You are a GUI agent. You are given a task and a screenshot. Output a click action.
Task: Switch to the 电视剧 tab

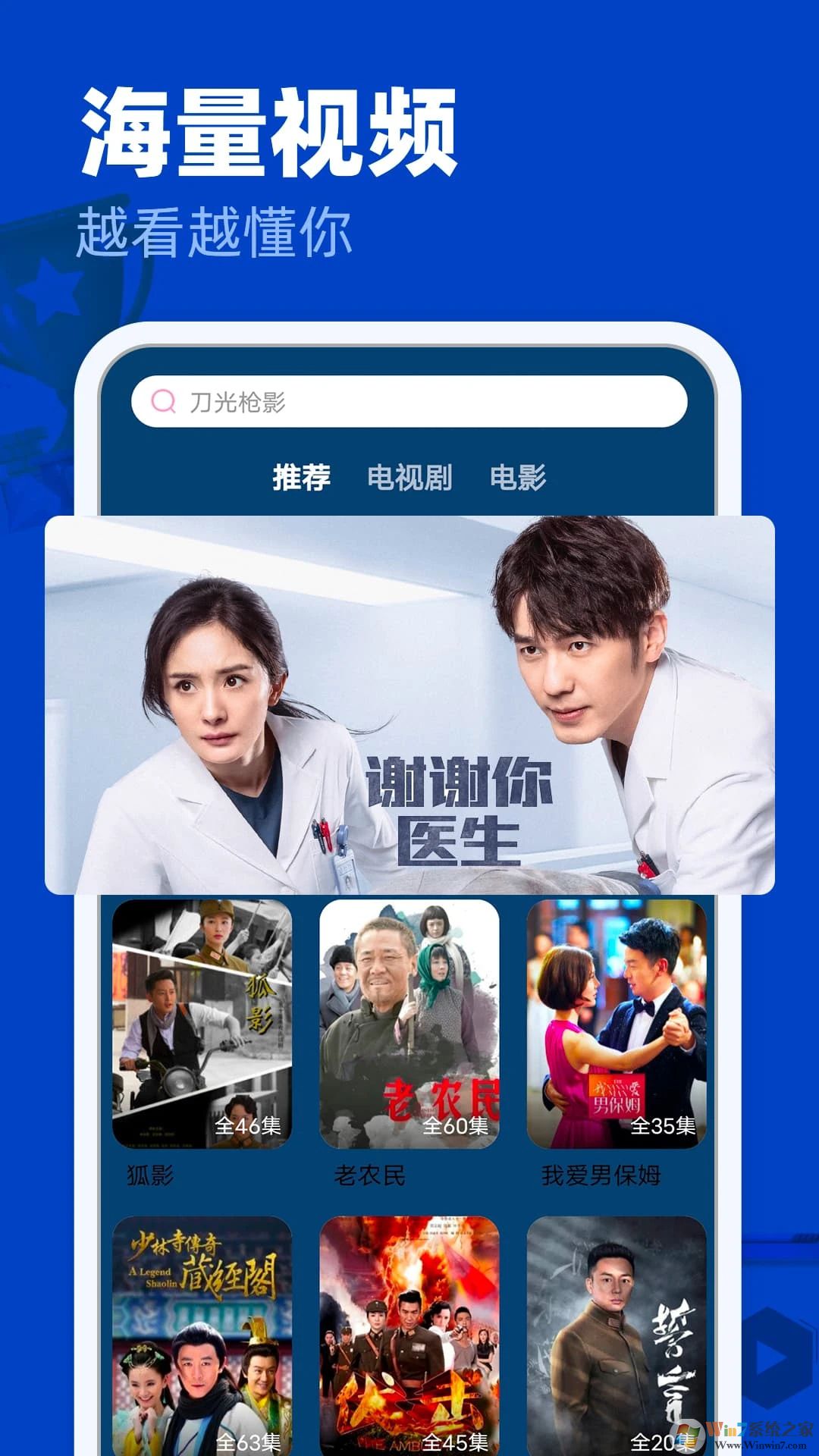pos(408,478)
